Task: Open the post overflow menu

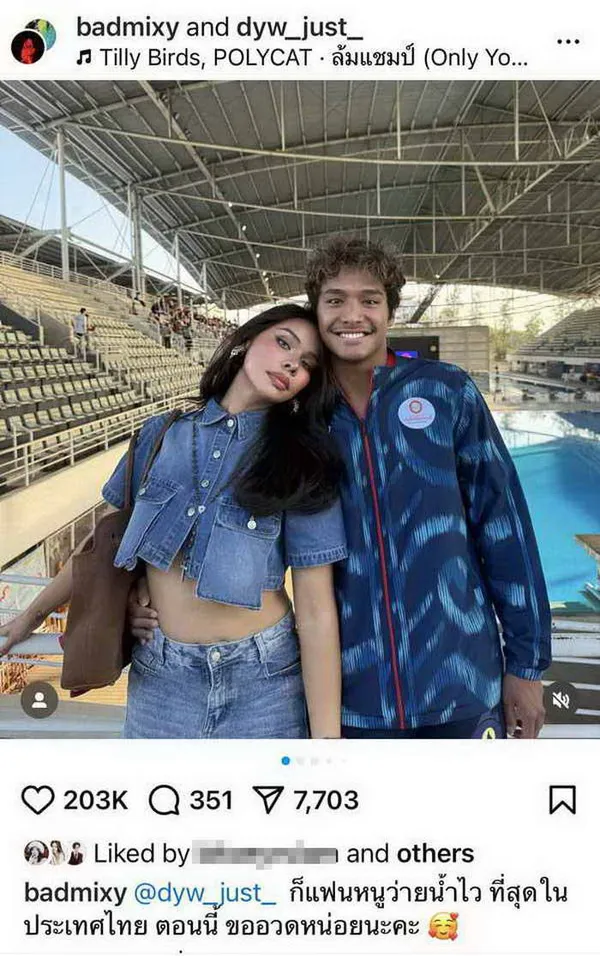Action: [567, 41]
